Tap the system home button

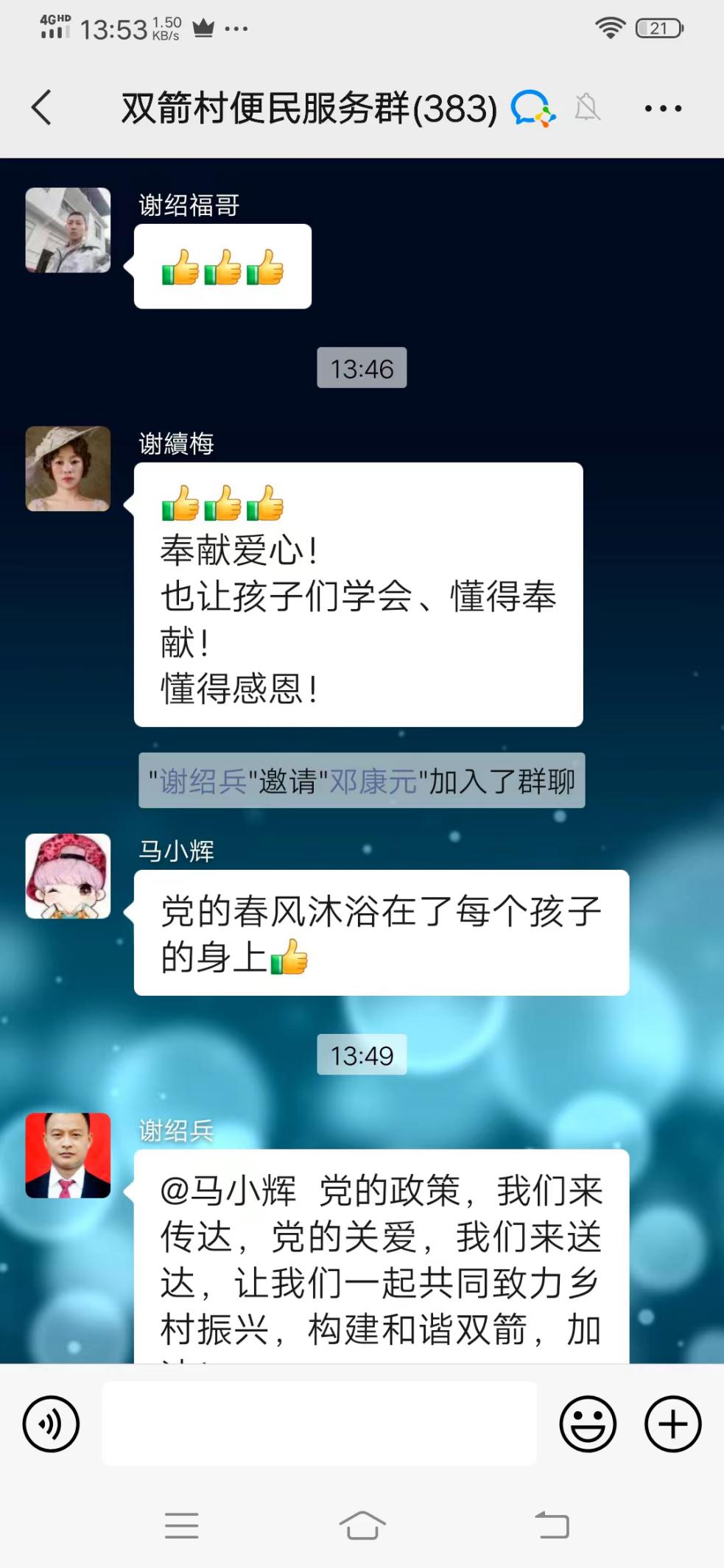click(362, 1525)
